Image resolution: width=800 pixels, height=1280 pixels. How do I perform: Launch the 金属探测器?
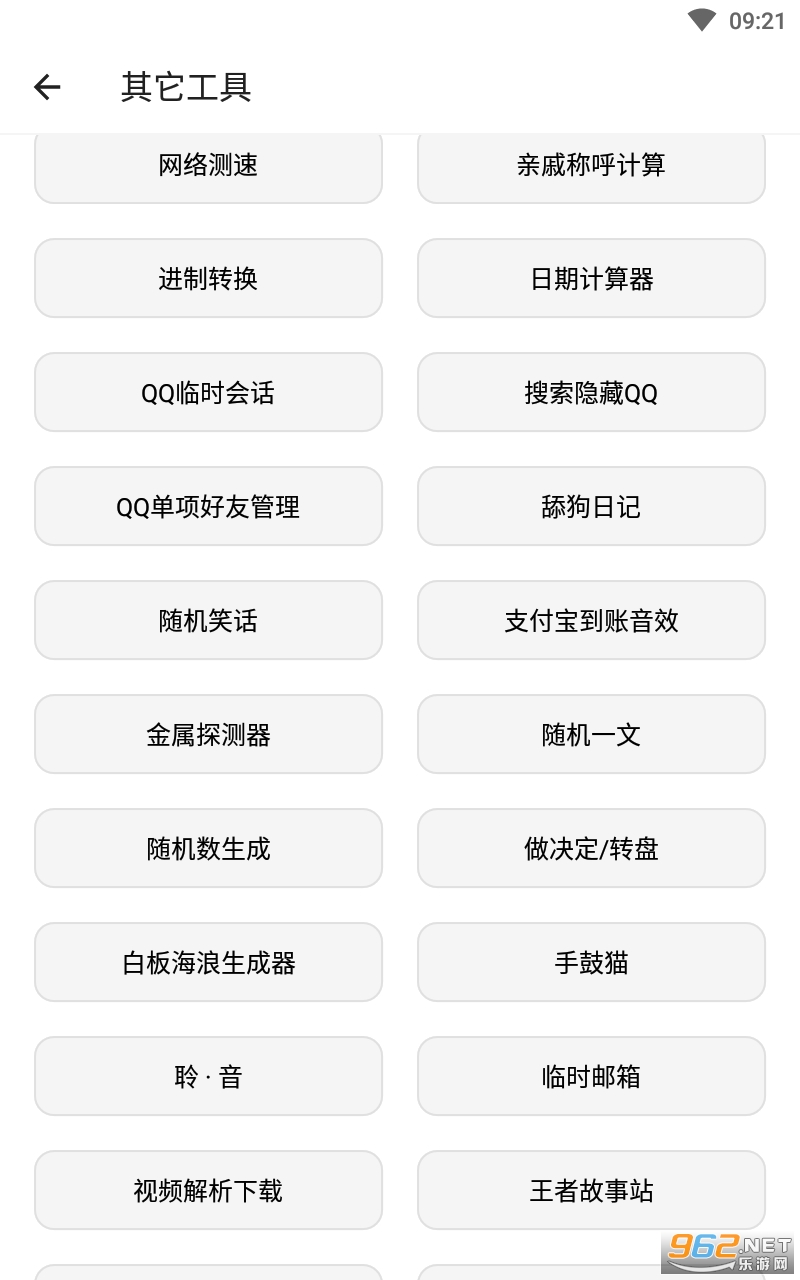pos(208,734)
